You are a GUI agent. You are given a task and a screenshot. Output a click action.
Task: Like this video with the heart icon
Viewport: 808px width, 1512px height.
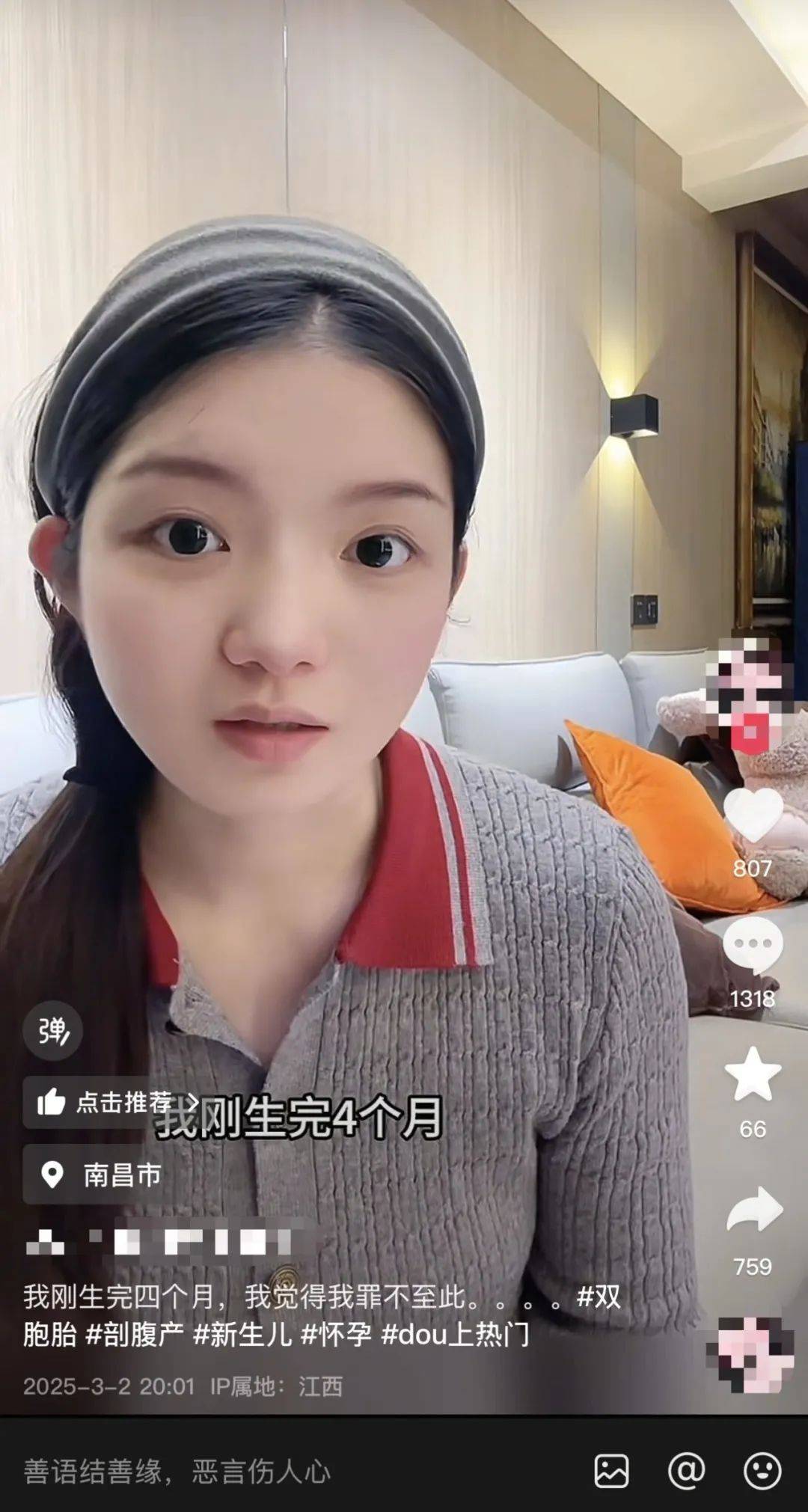click(753, 815)
